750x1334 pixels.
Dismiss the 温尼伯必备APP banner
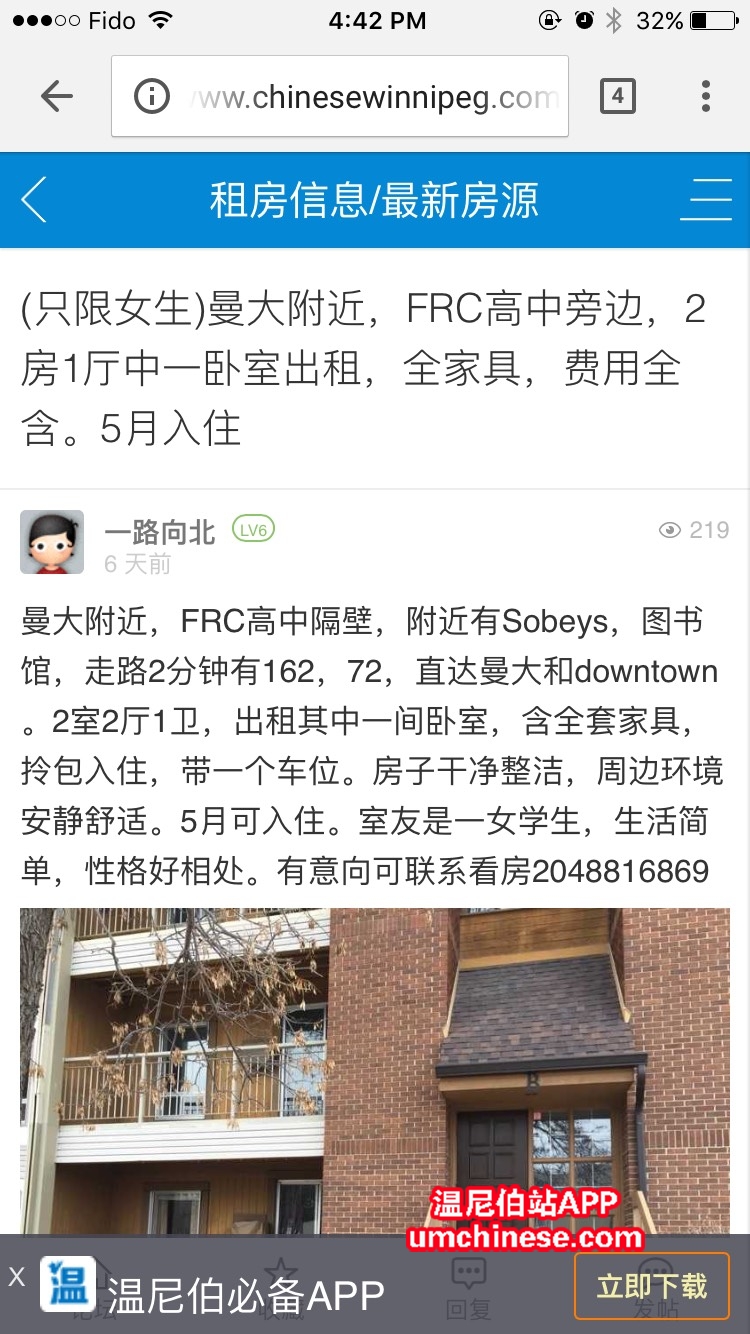point(17,1276)
